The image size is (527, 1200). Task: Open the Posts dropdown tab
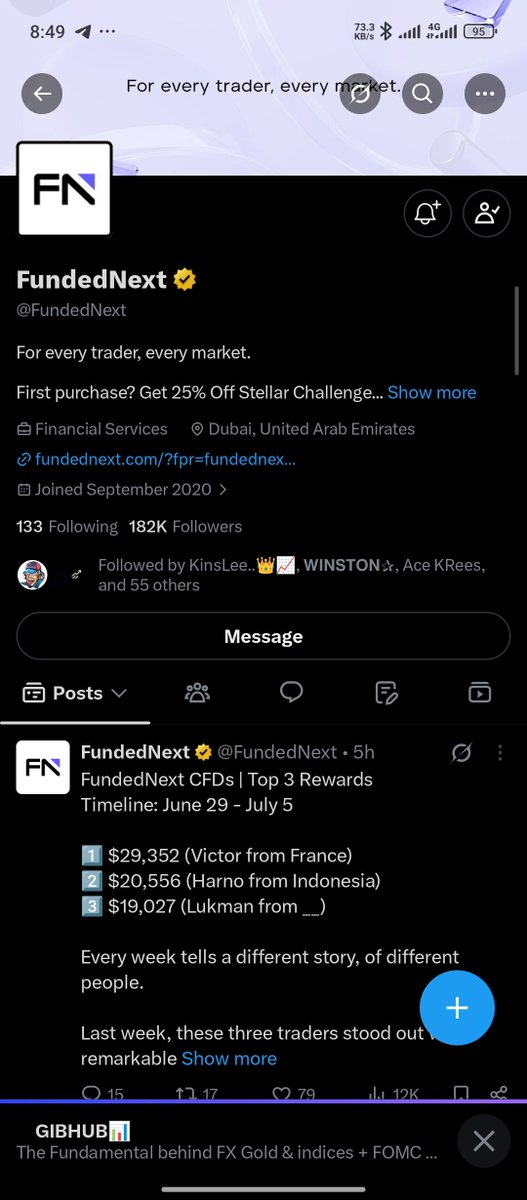coord(75,692)
